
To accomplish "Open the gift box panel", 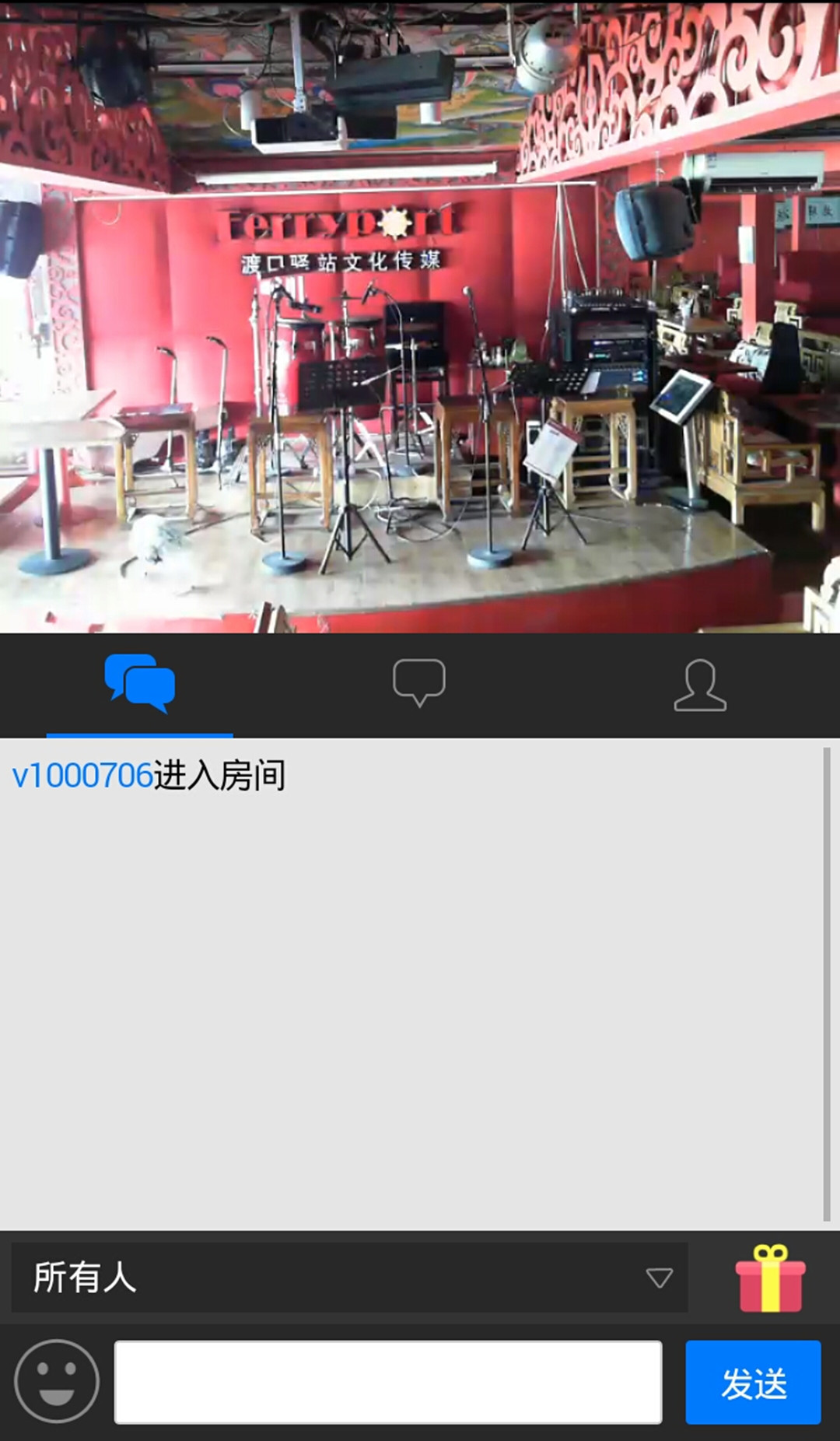I will [770, 1278].
